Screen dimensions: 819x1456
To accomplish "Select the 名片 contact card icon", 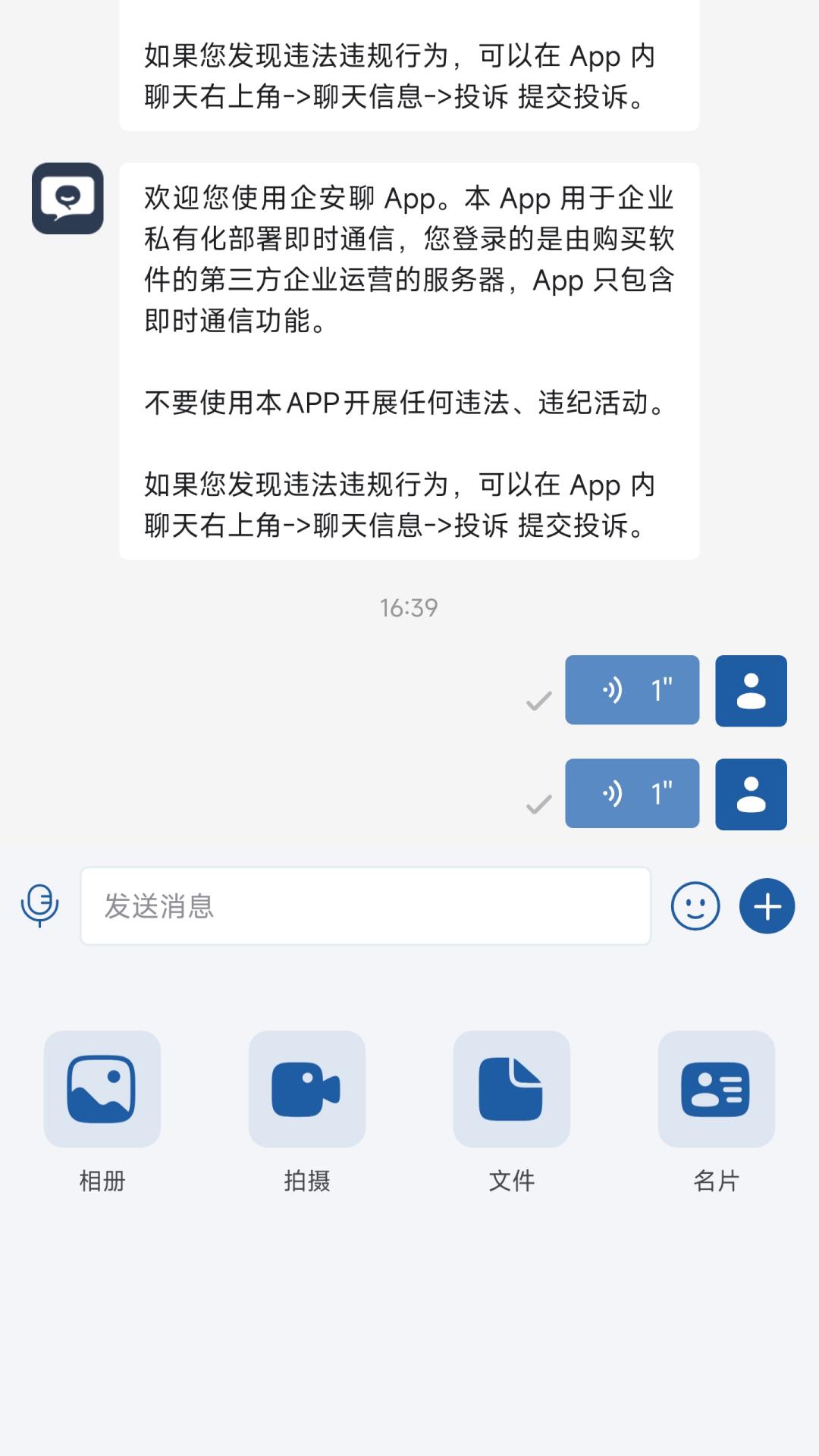I will click(717, 1090).
